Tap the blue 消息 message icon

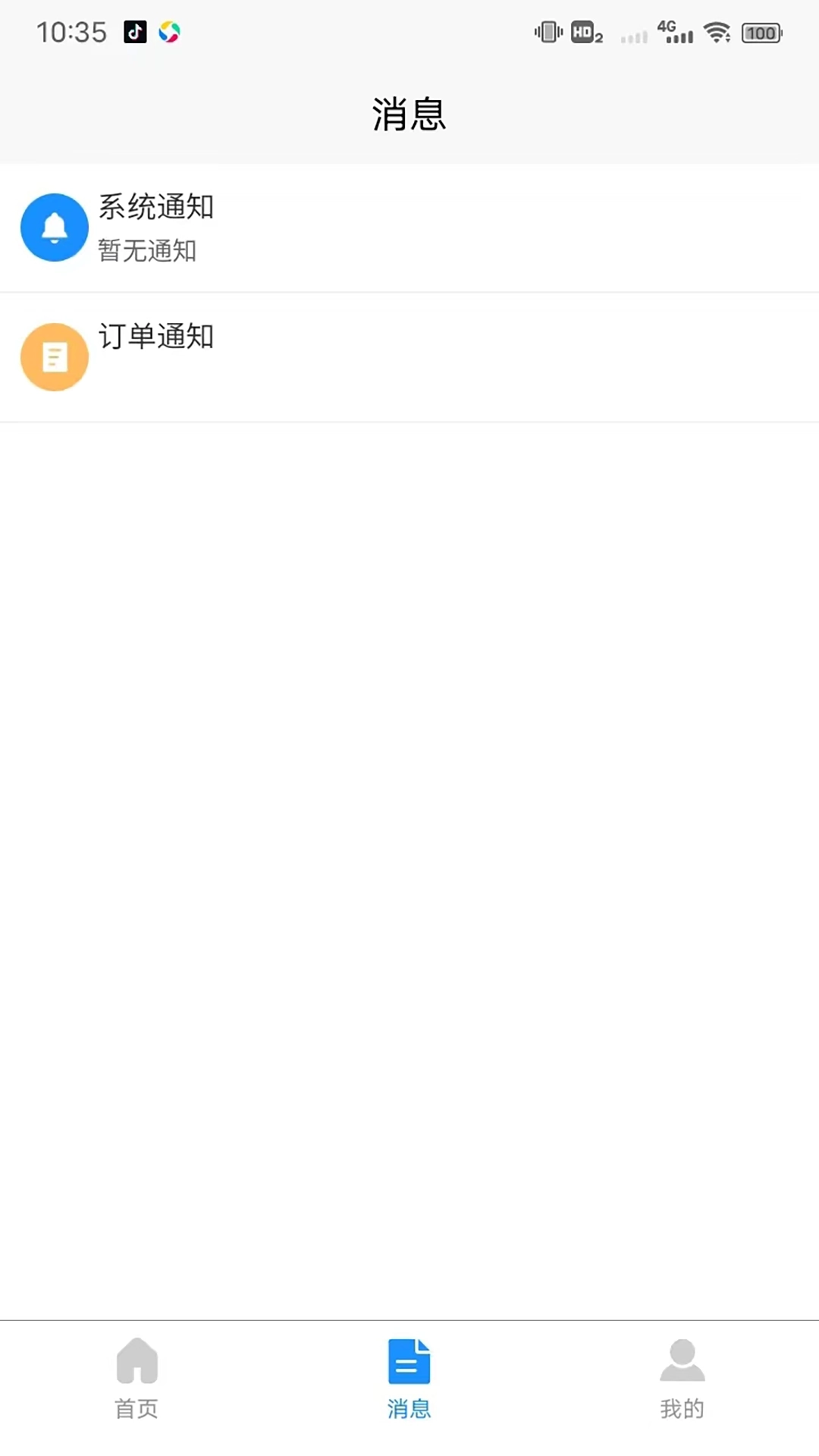409,1363
